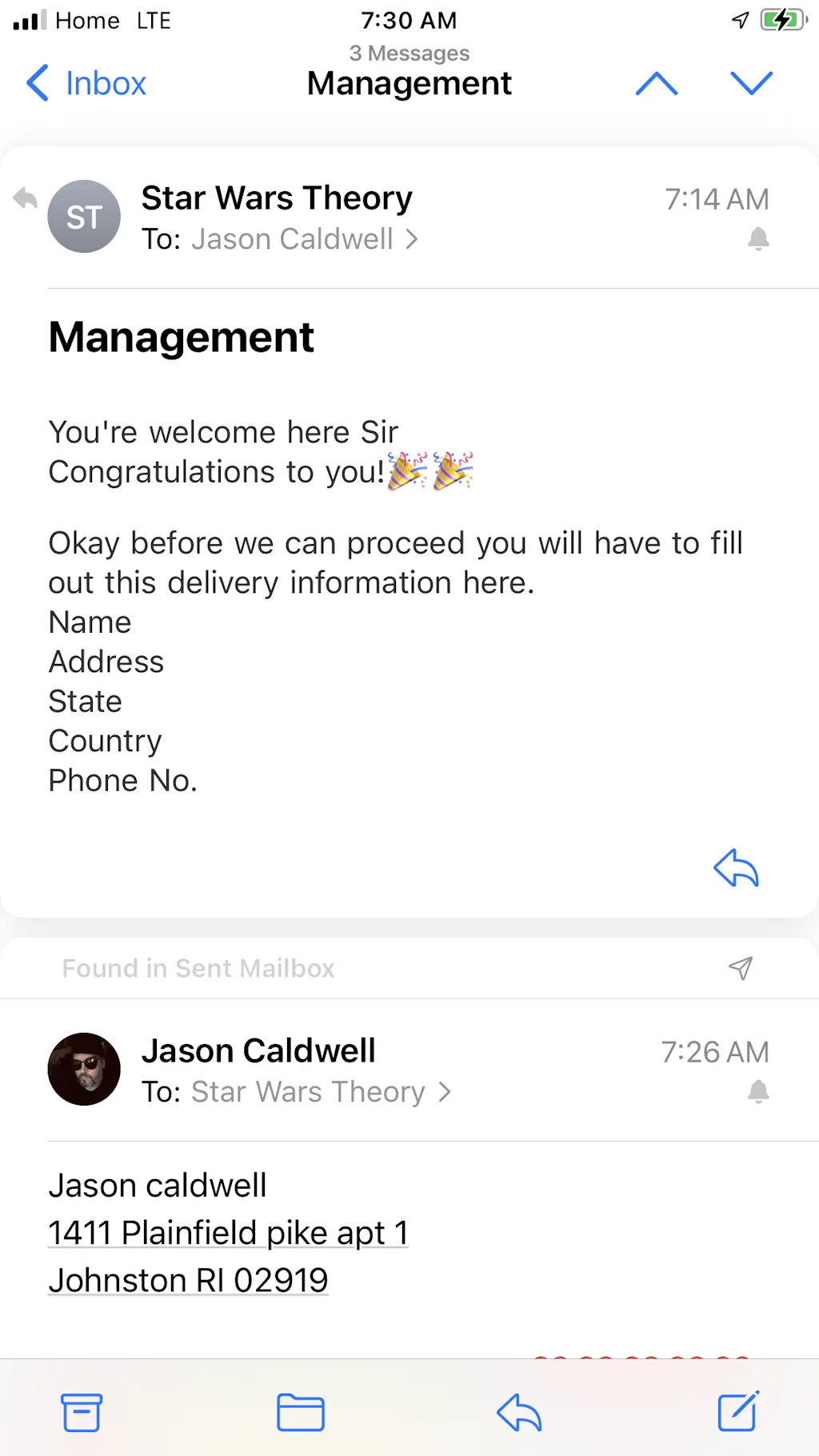This screenshot has width=819, height=1456.
Task: Go back to the Inbox
Action: (86, 83)
